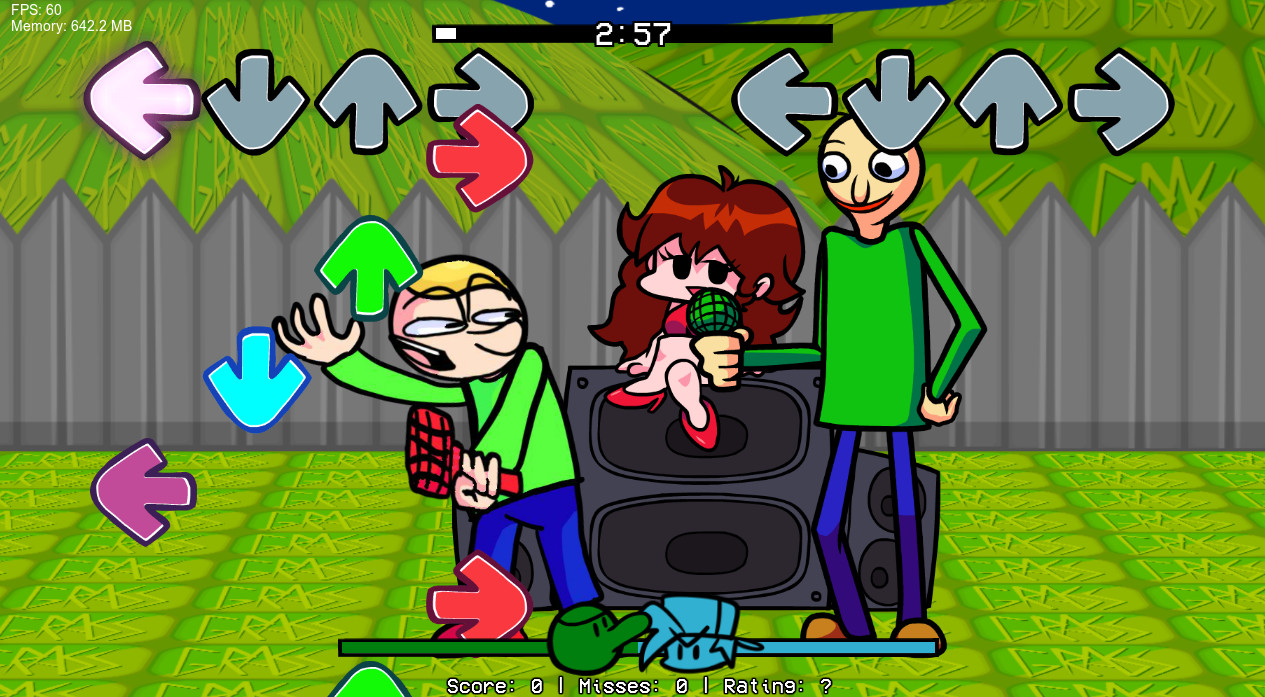This screenshot has width=1265, height=697.
Task: Hit the player's up arrow receptor
Action: click(x=1008, y=100)
